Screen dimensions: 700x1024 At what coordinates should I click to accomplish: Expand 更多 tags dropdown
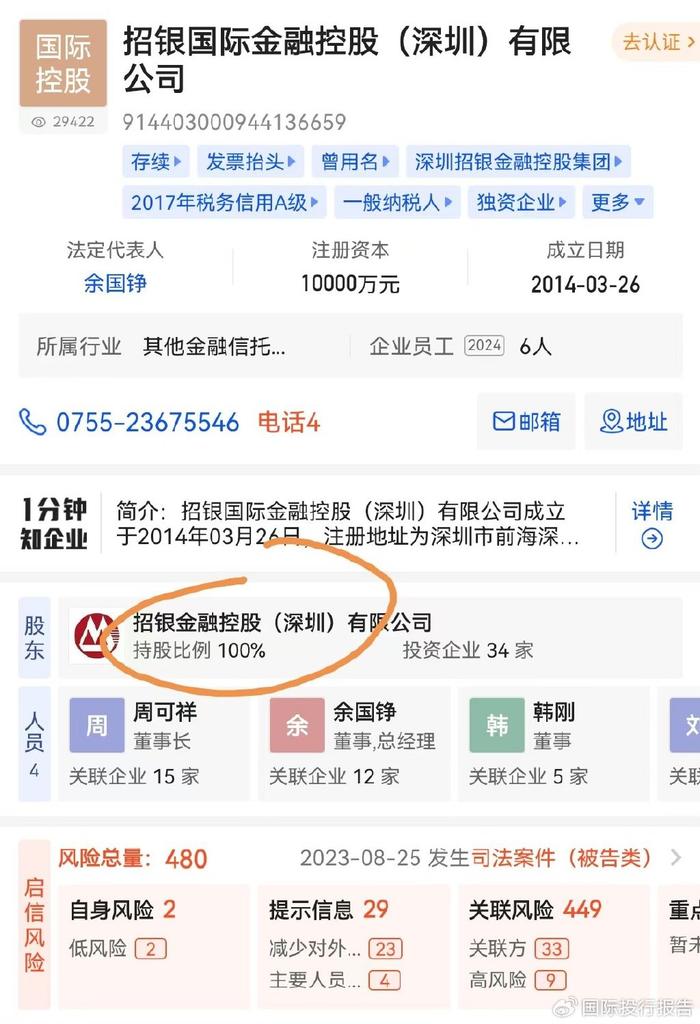click(x=617, y=202)
